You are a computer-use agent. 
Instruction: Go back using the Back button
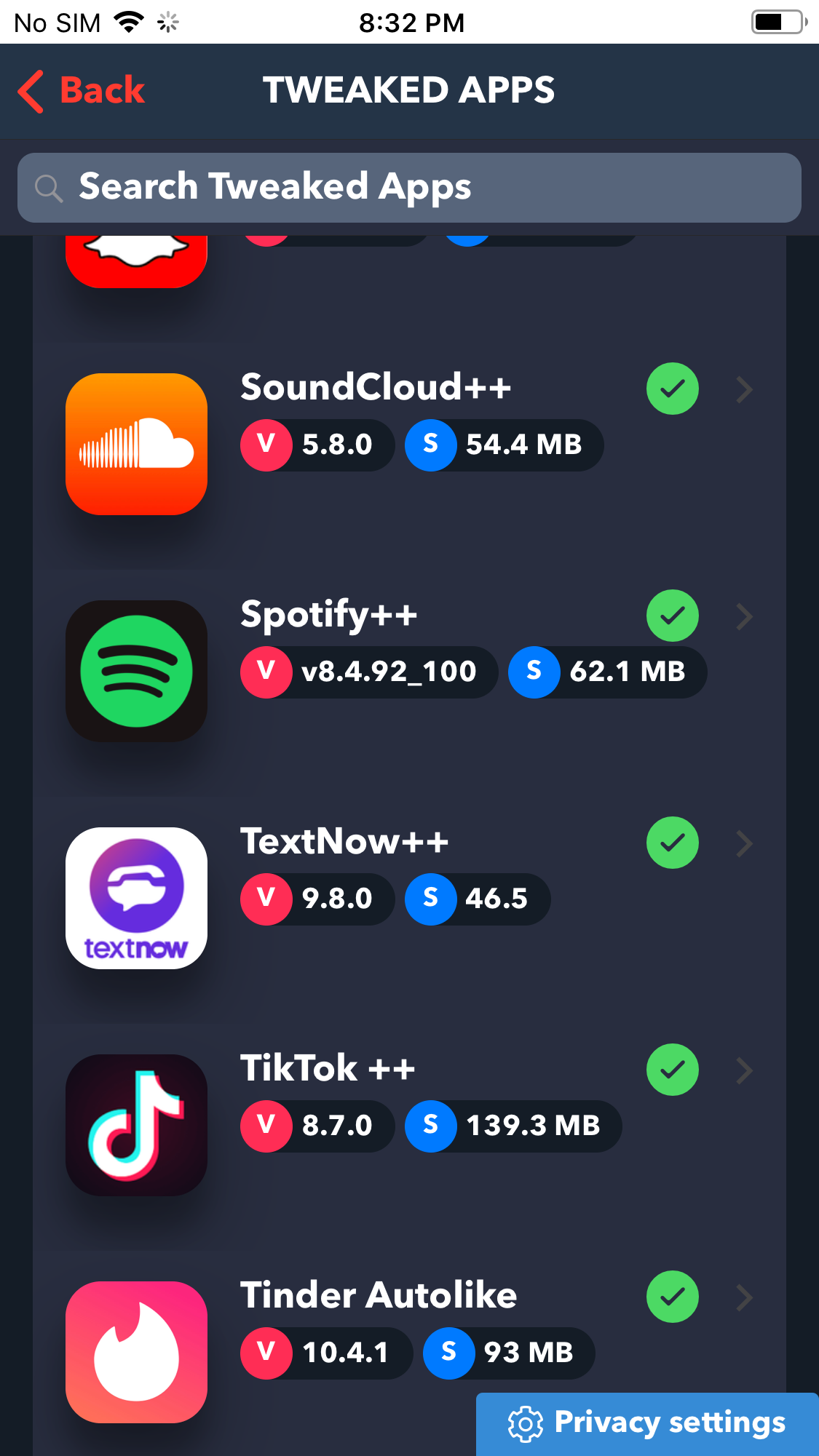[x=82, y=91]
